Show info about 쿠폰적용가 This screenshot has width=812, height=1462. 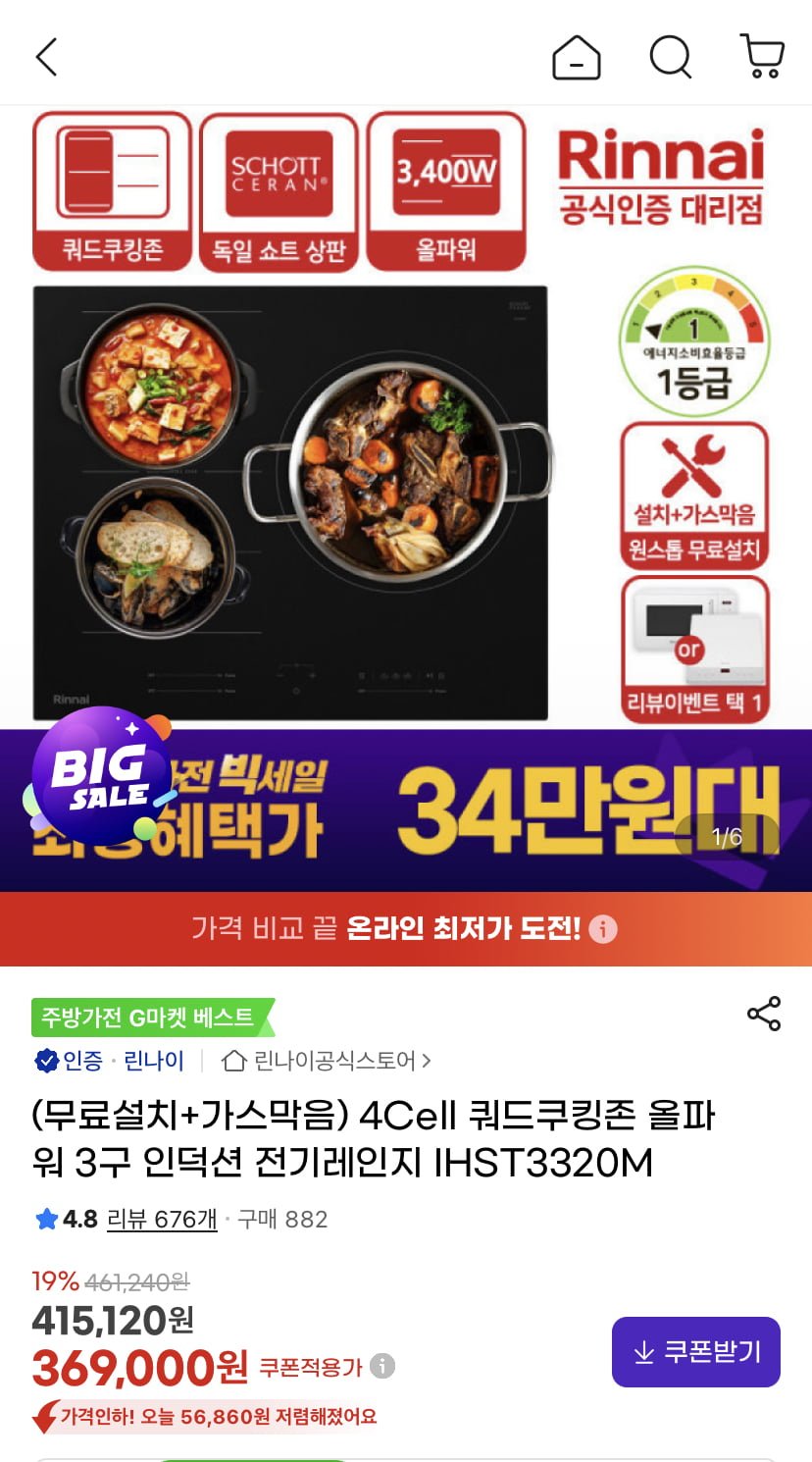[x=383, y=1366]
